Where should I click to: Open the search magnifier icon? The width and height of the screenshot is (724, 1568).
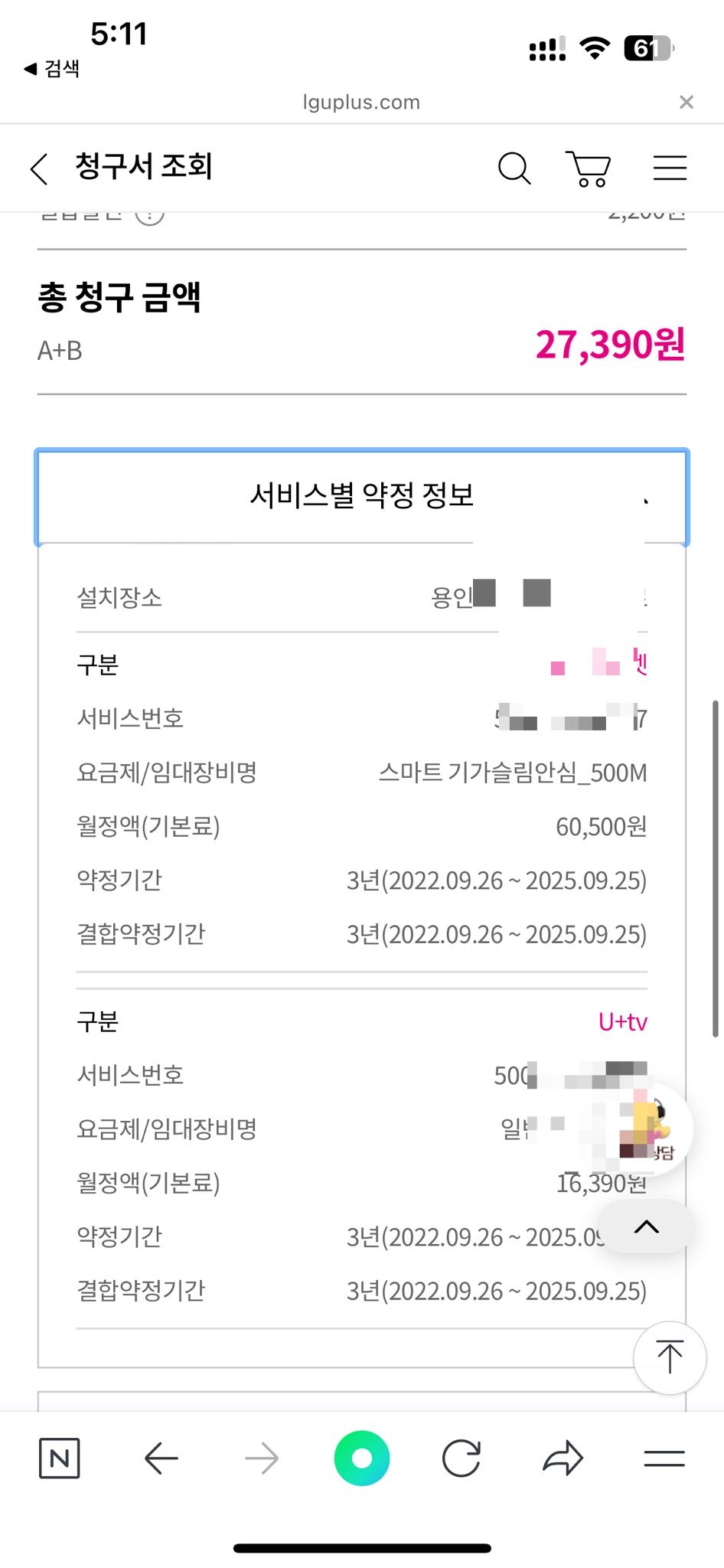pyautogui.click(x=514, y=168)
